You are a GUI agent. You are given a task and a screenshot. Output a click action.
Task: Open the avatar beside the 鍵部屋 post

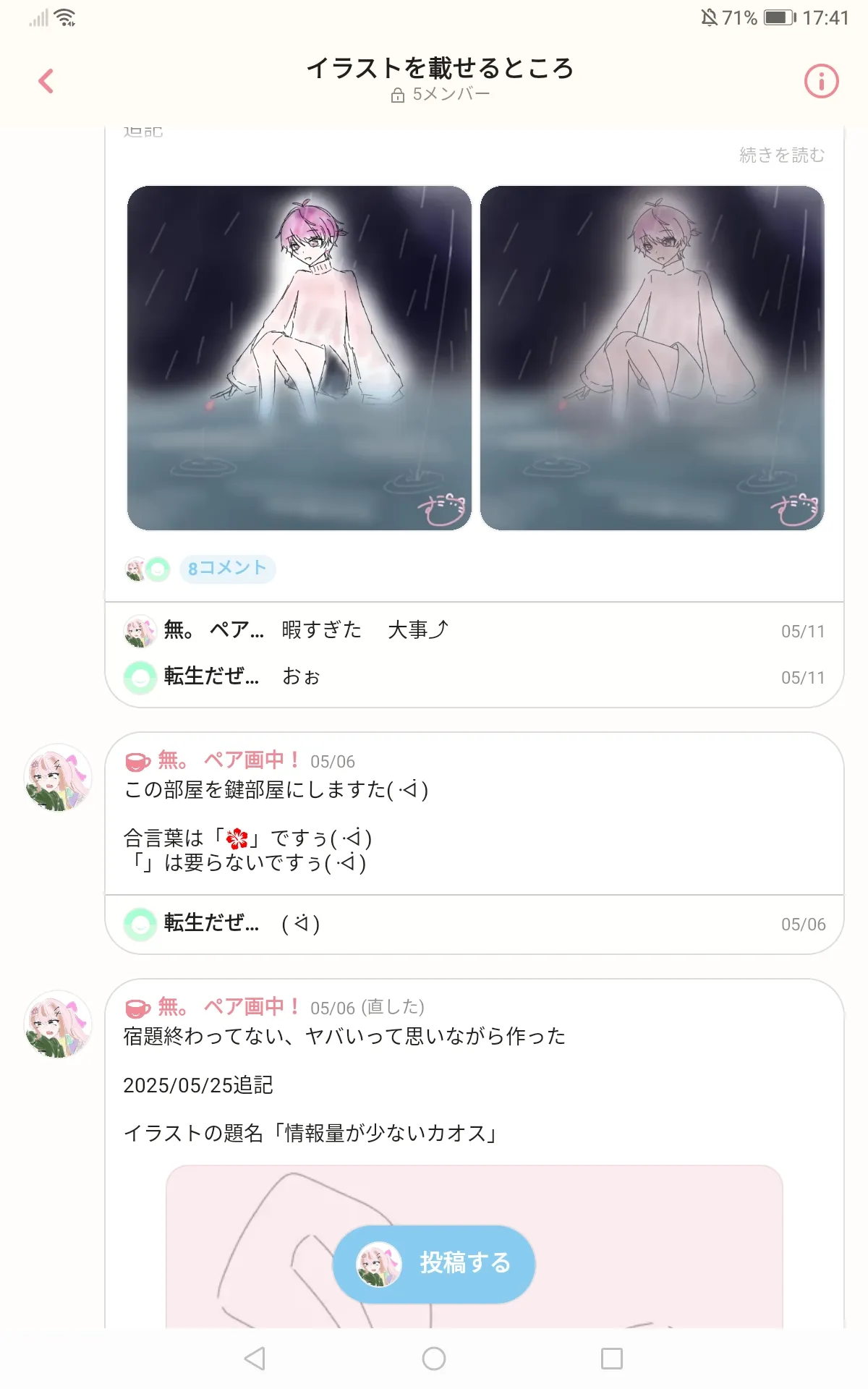[58, 778]
